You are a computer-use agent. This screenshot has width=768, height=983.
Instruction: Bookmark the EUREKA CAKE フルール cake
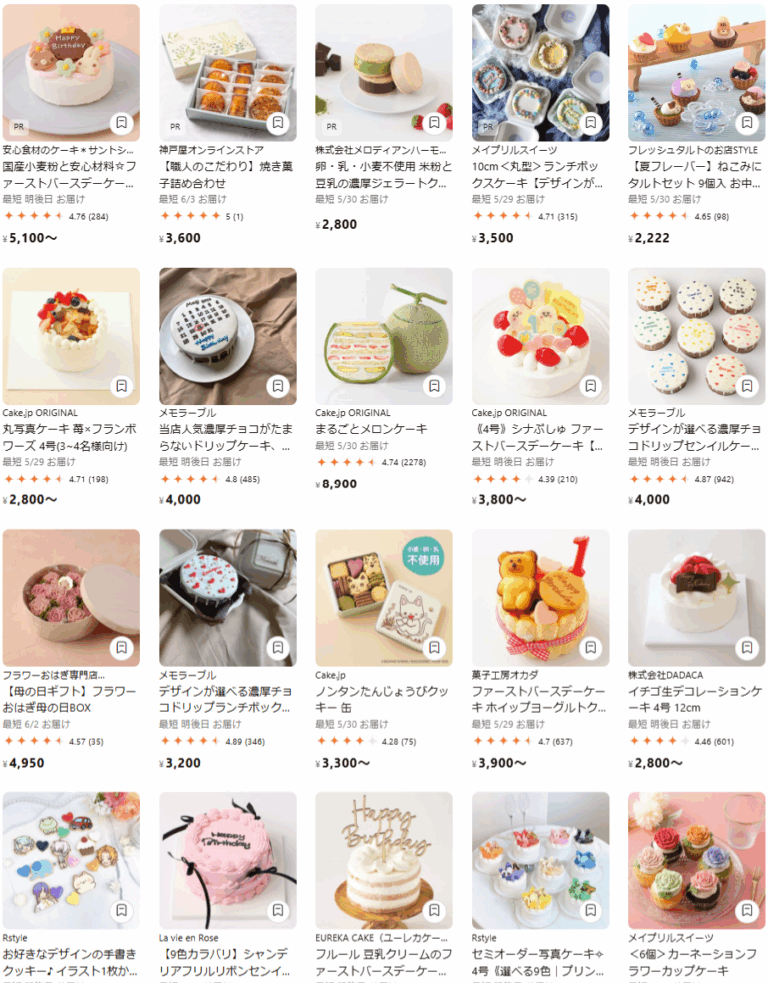pyautogui.click(x=433, y=910)
